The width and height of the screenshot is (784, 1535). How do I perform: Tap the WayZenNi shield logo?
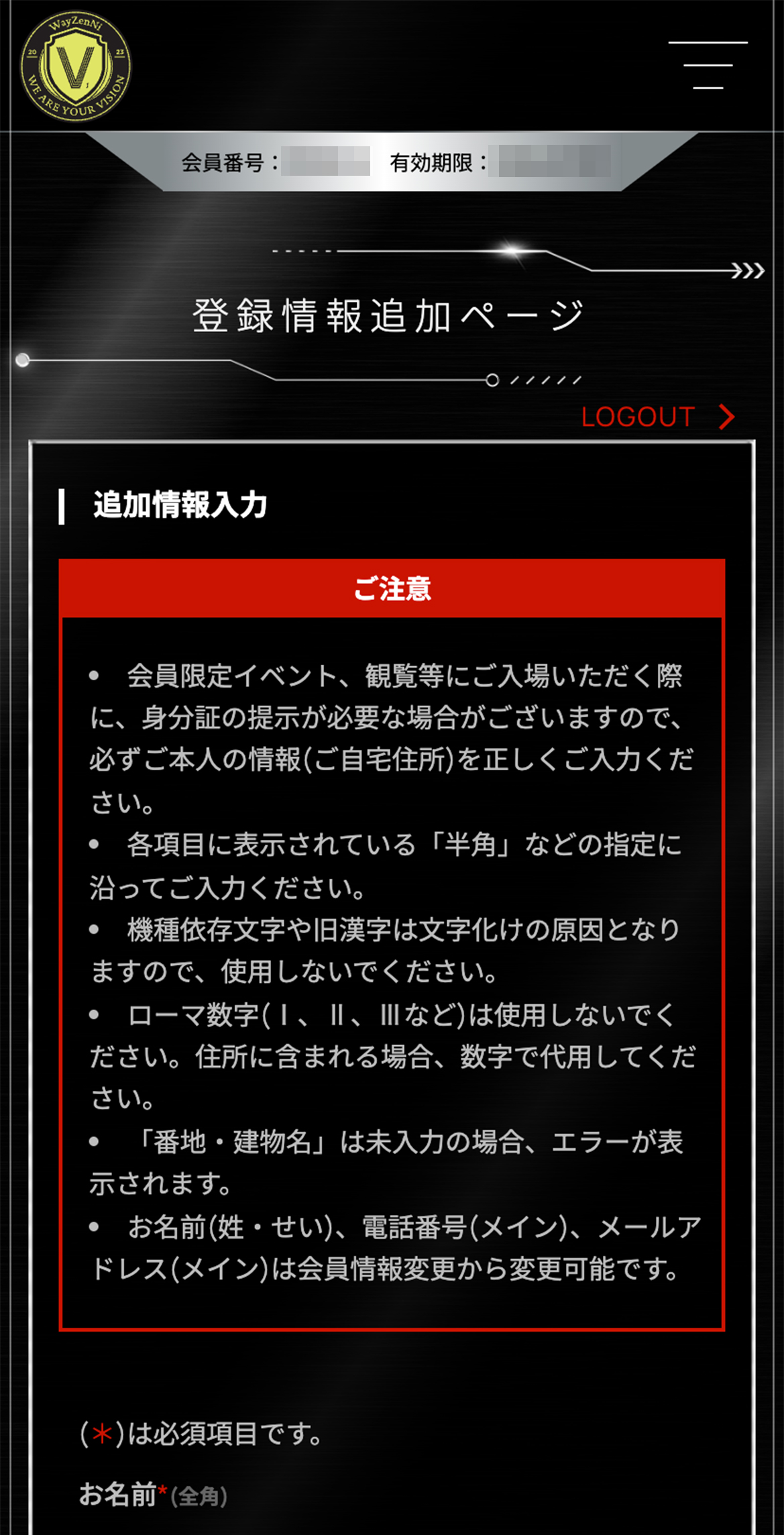76,66
